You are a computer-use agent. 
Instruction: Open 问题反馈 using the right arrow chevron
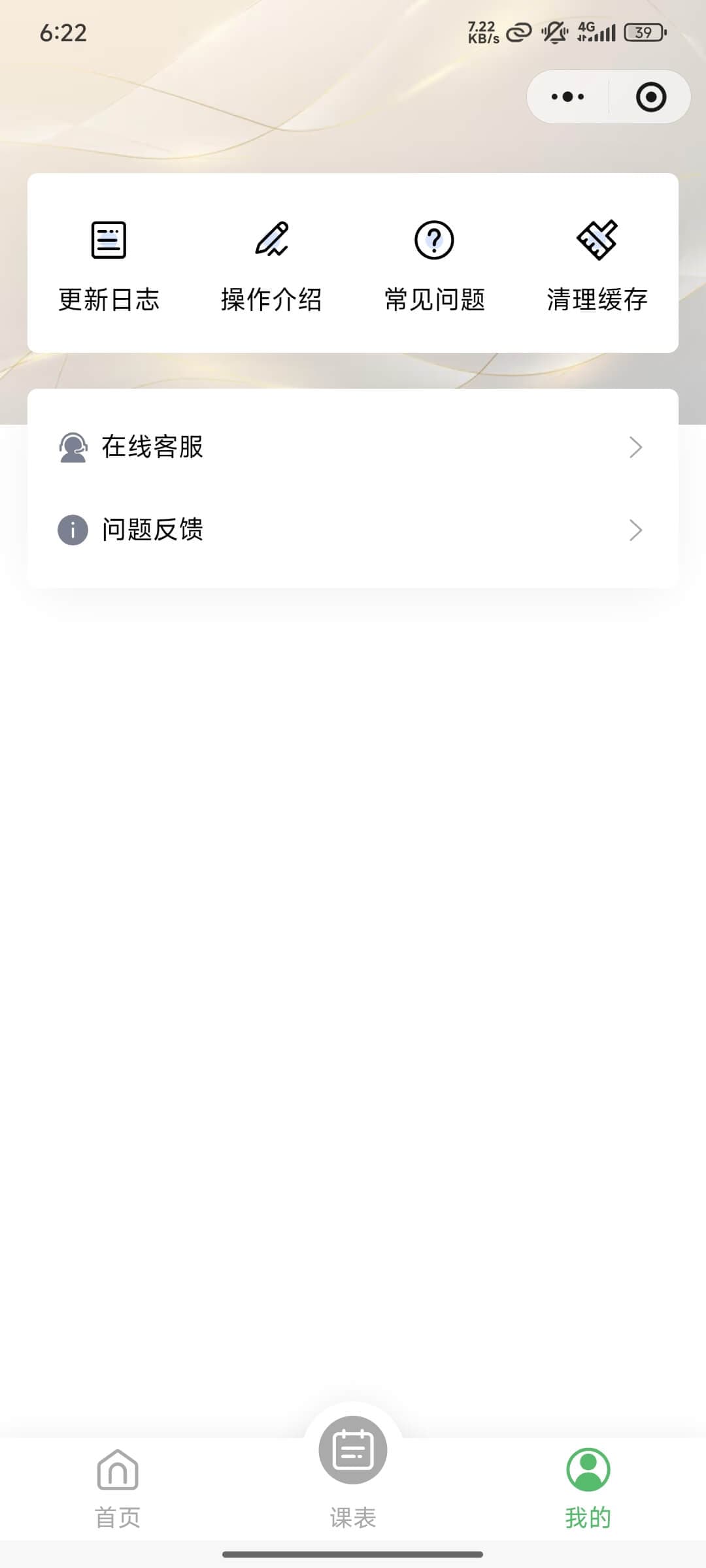[635, 531]
